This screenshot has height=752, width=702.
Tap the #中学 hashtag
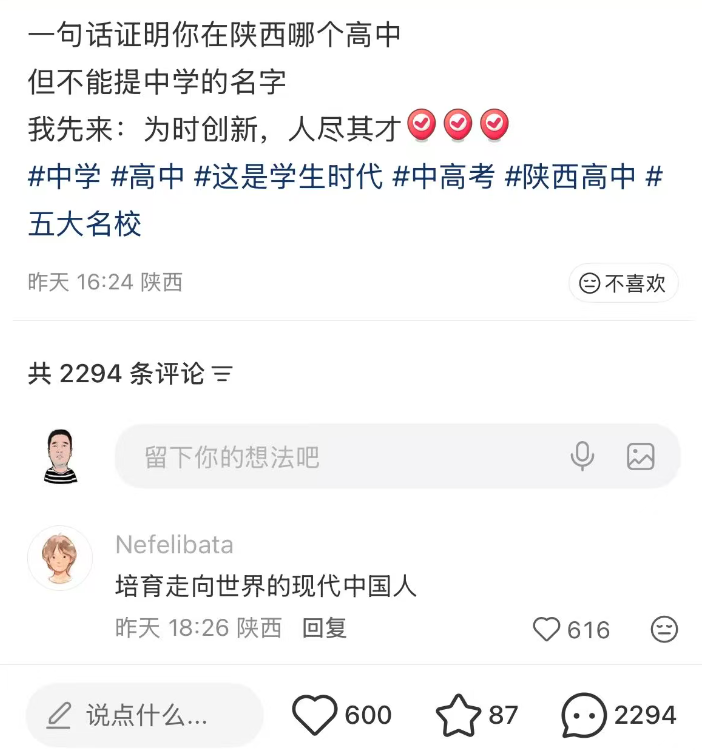click(x=65, y=178)
